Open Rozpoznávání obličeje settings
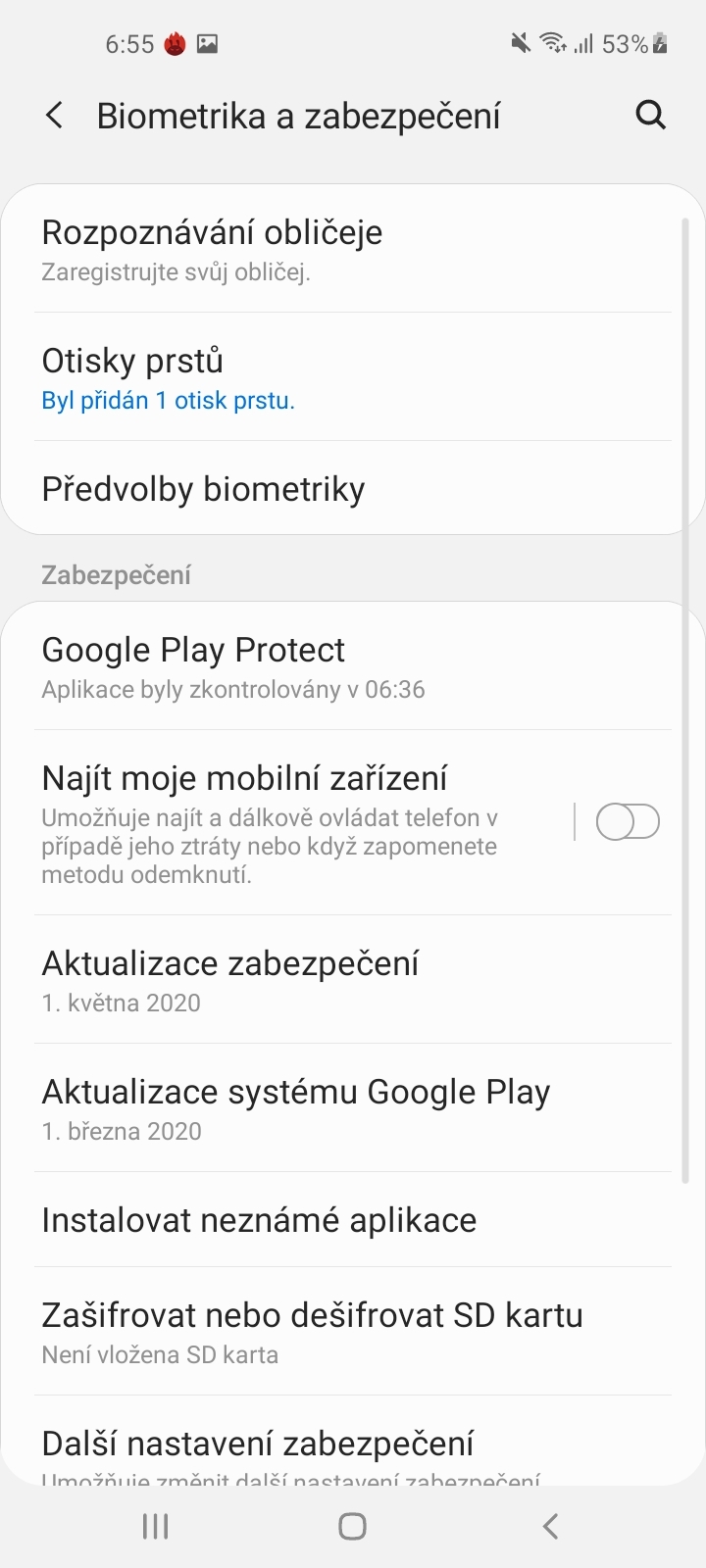The height and width of the screenshot is (1568, 706). [x=353, y=250]
